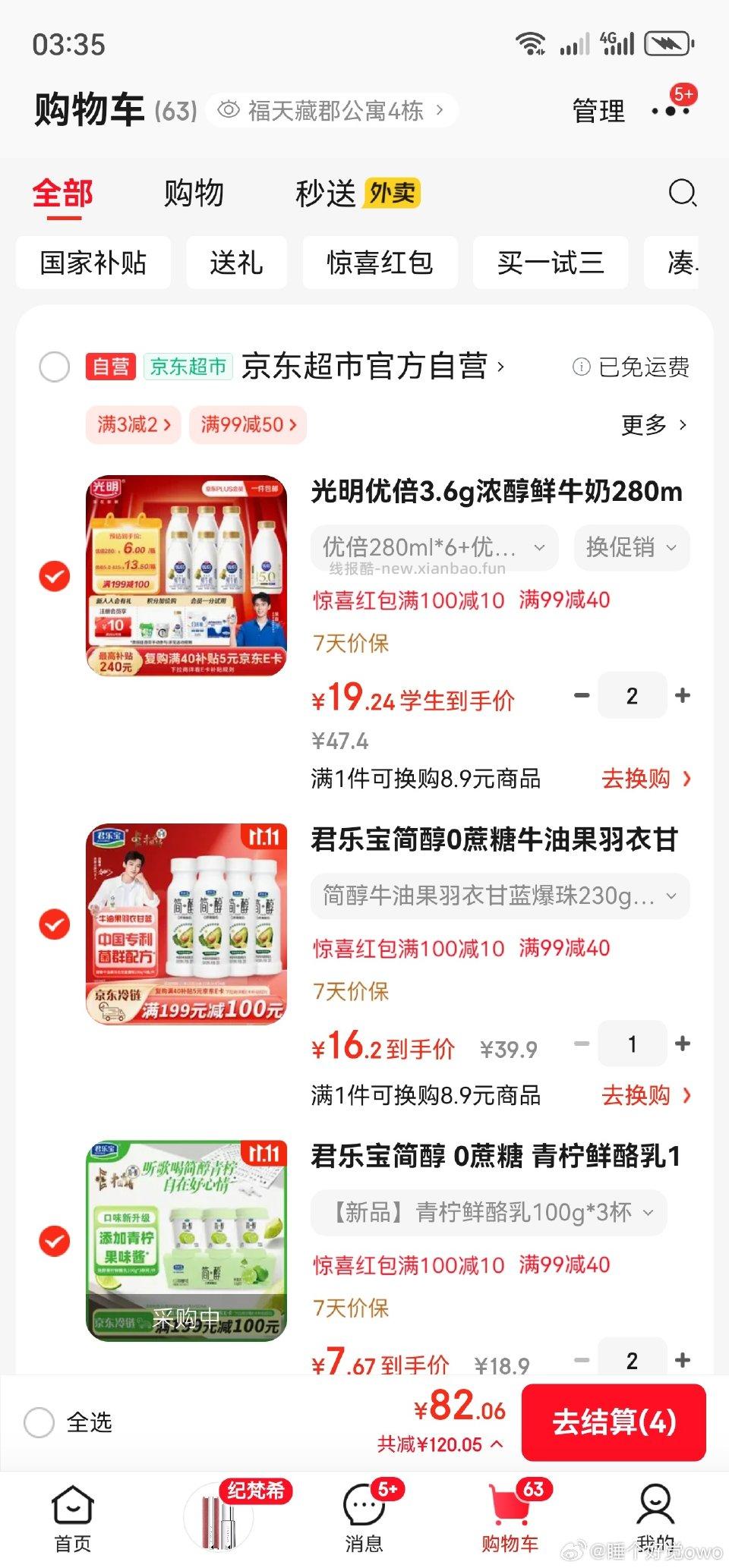Tap the eye icon beside 福天藏郡公寓4栋
Screen dimensions: 729x1568
[x=228, y=109]
